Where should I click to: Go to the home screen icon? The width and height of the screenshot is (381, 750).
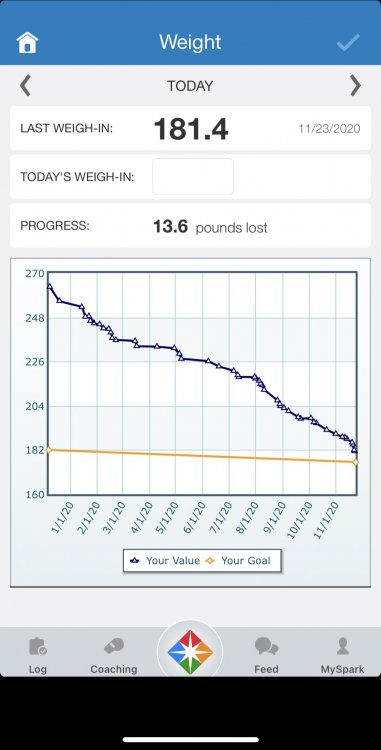pos(27,43)
